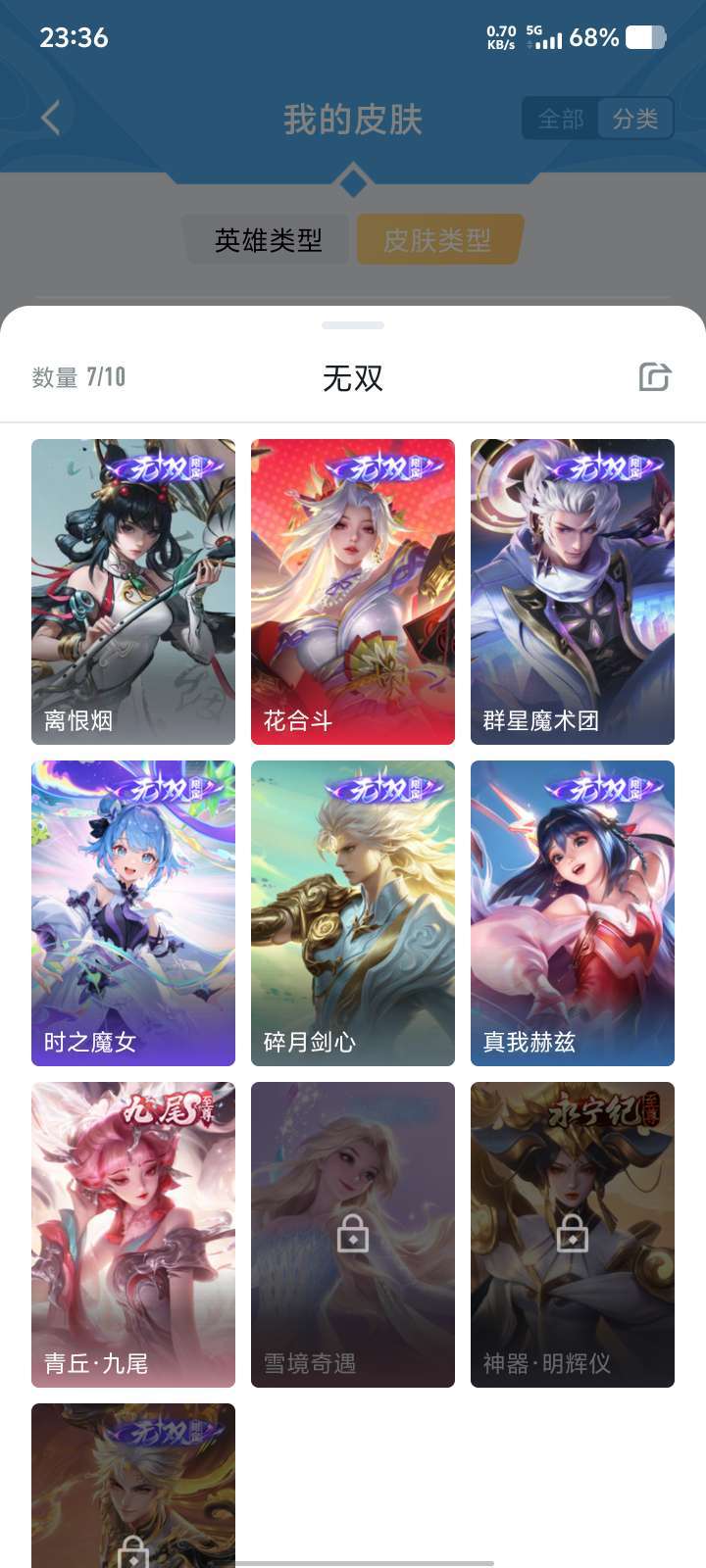Tap the 时之魔女 skin thumbnail
The height and width of the screenshot is (1568, 706).
[132, 911]
